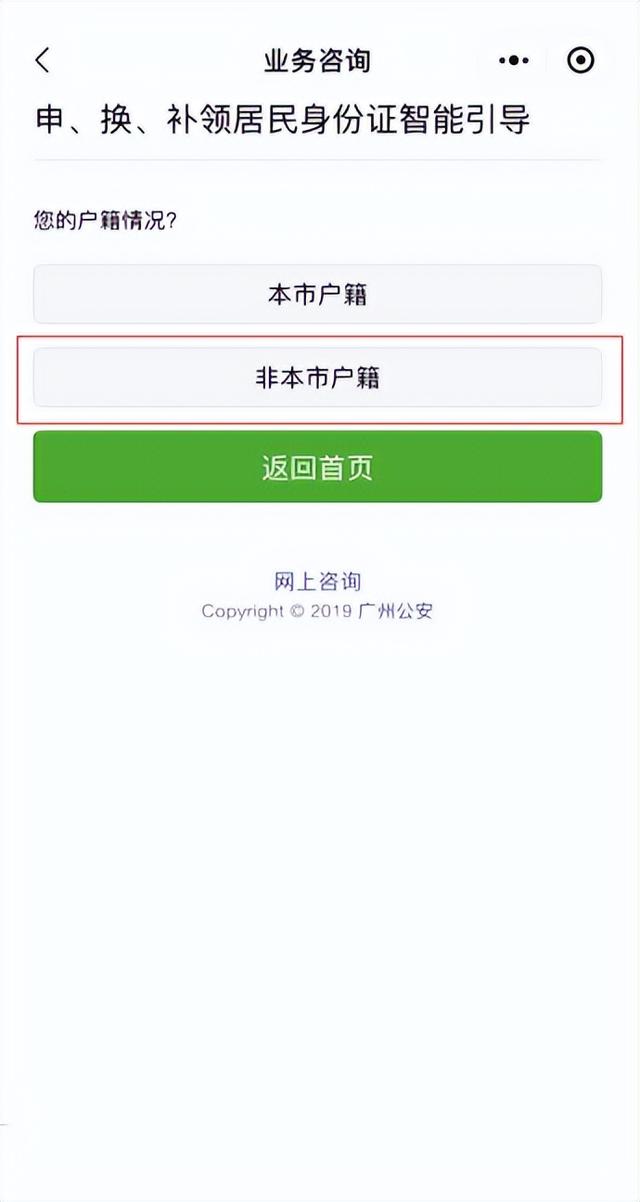Tap the green 返回首页 button
The height and width of the screenshot is (1202, 640).
coord(317,467)
